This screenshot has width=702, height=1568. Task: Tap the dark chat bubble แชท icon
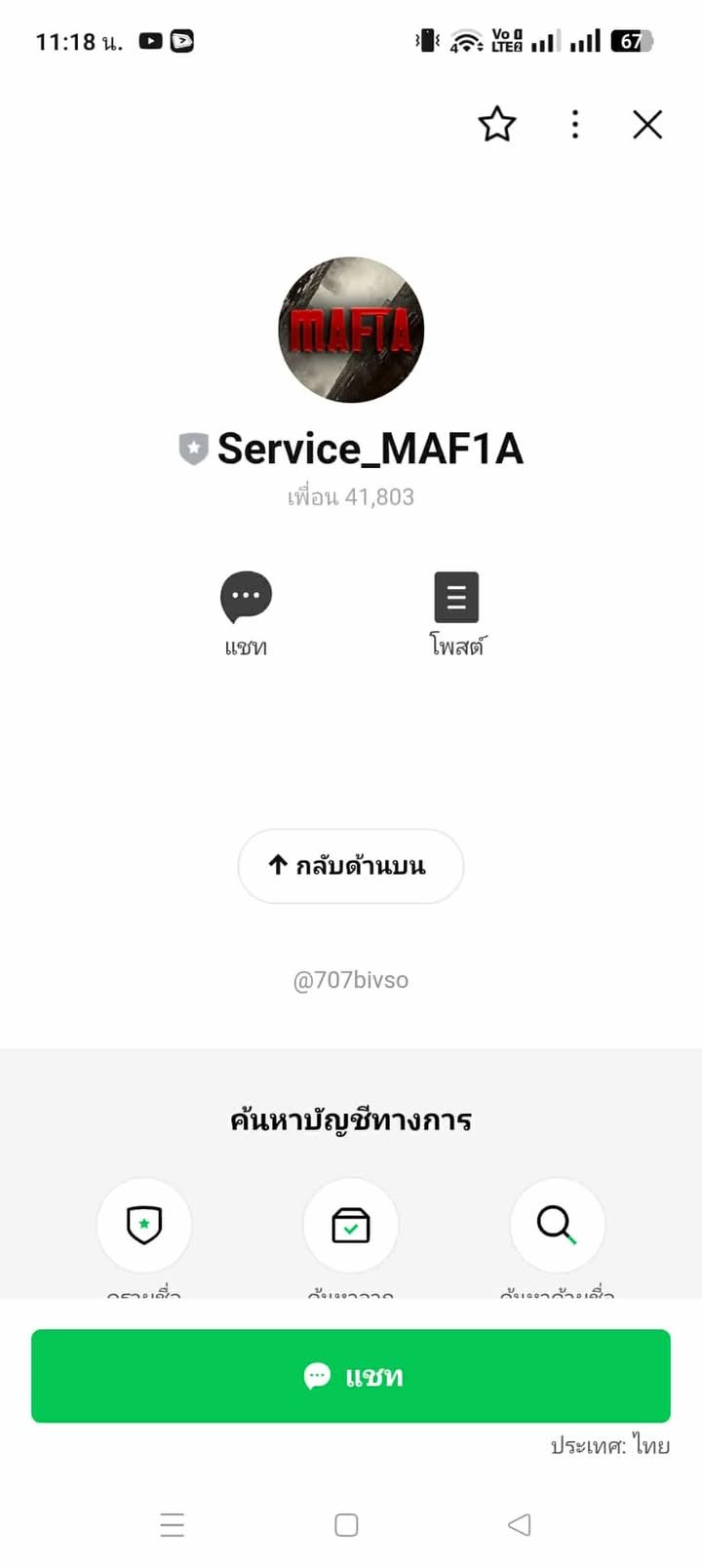pyautogui.click(x=246, y=597)
